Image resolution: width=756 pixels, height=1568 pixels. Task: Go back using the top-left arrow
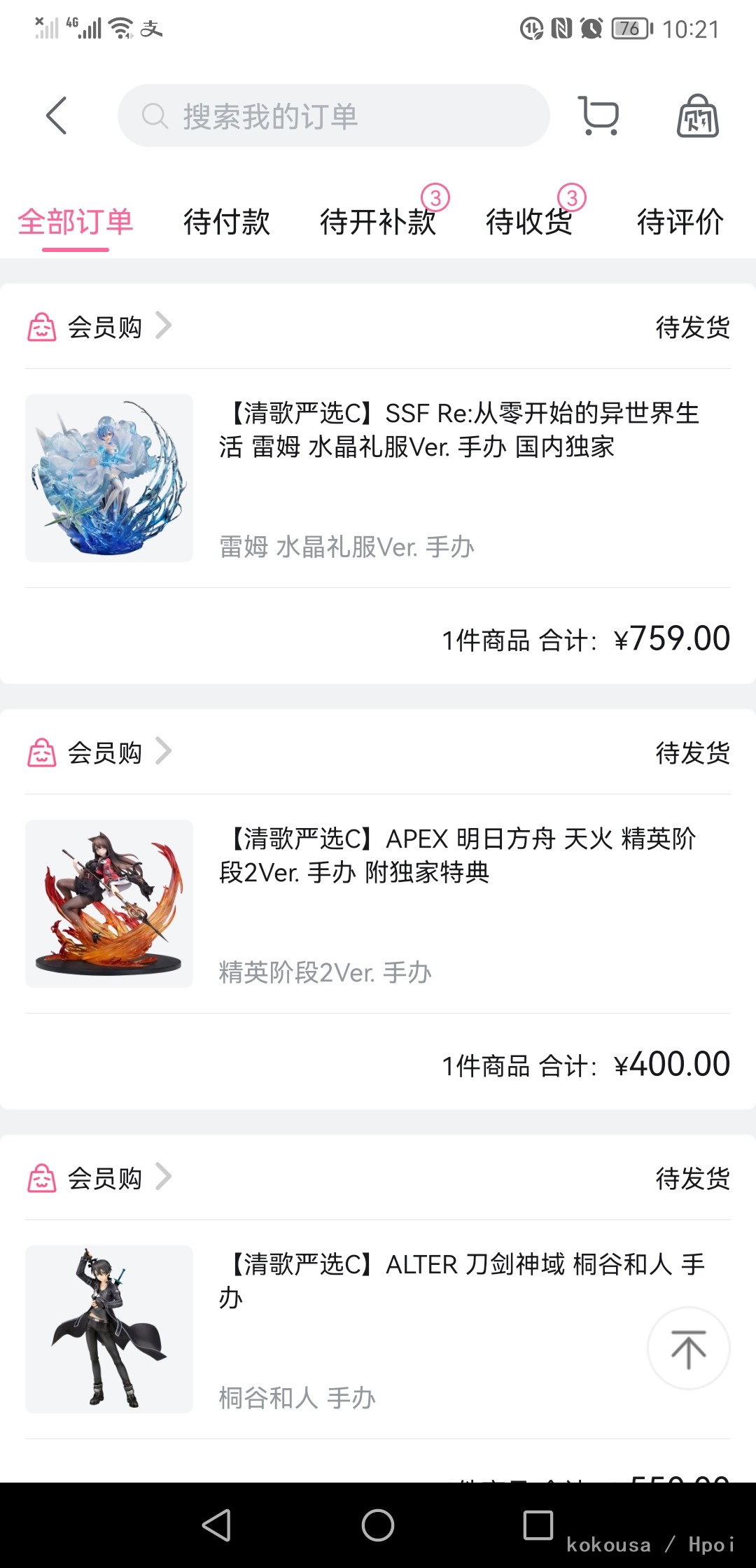pyautogui.click(x=56, y=115)
